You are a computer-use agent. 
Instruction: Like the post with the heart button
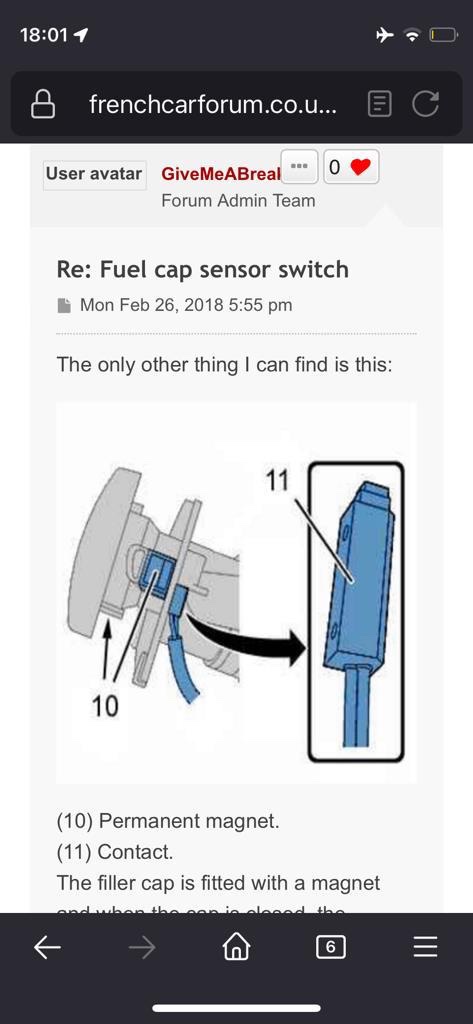[x=351, y=167]
